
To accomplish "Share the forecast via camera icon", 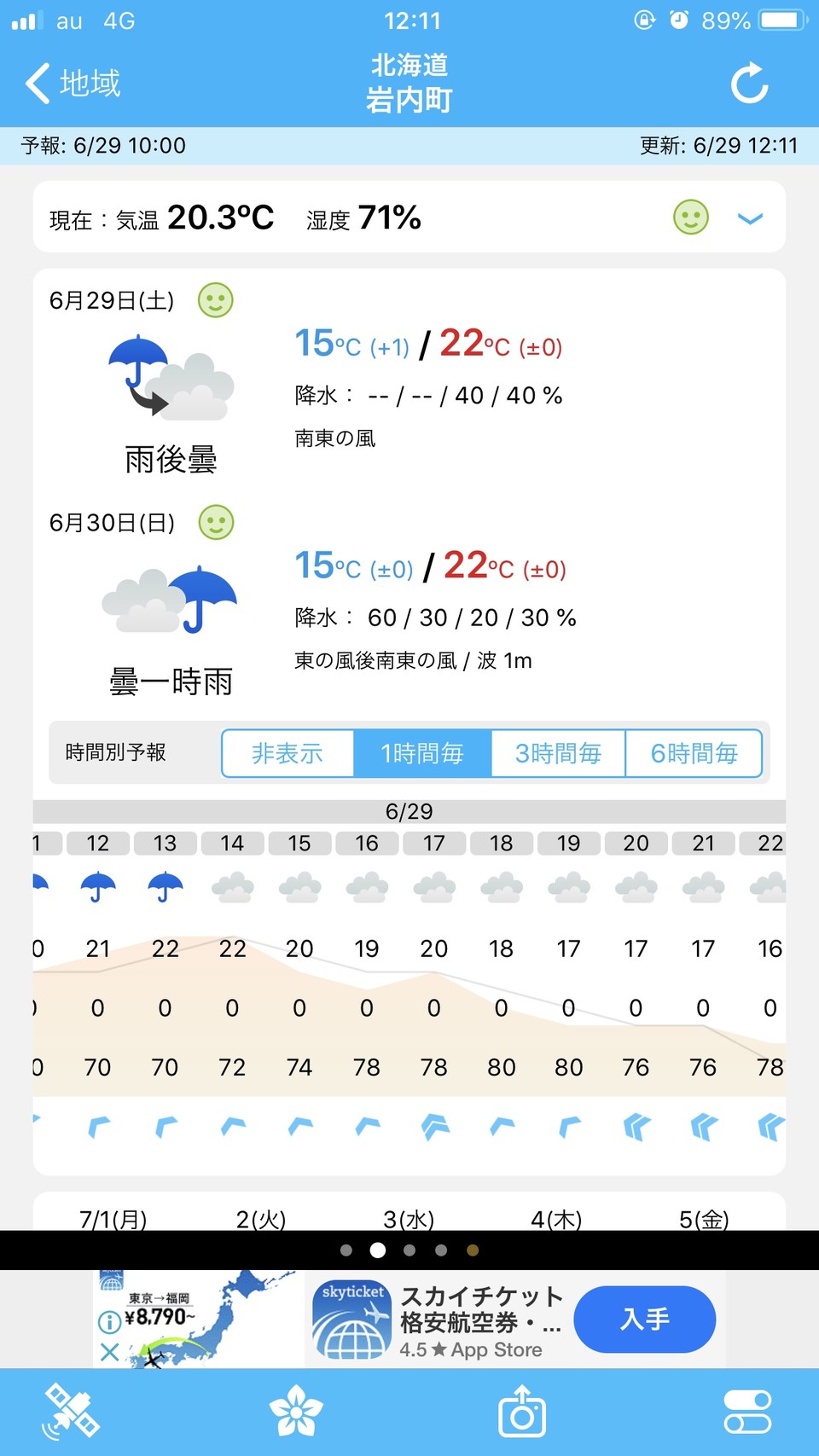I will pos(522,1412).
